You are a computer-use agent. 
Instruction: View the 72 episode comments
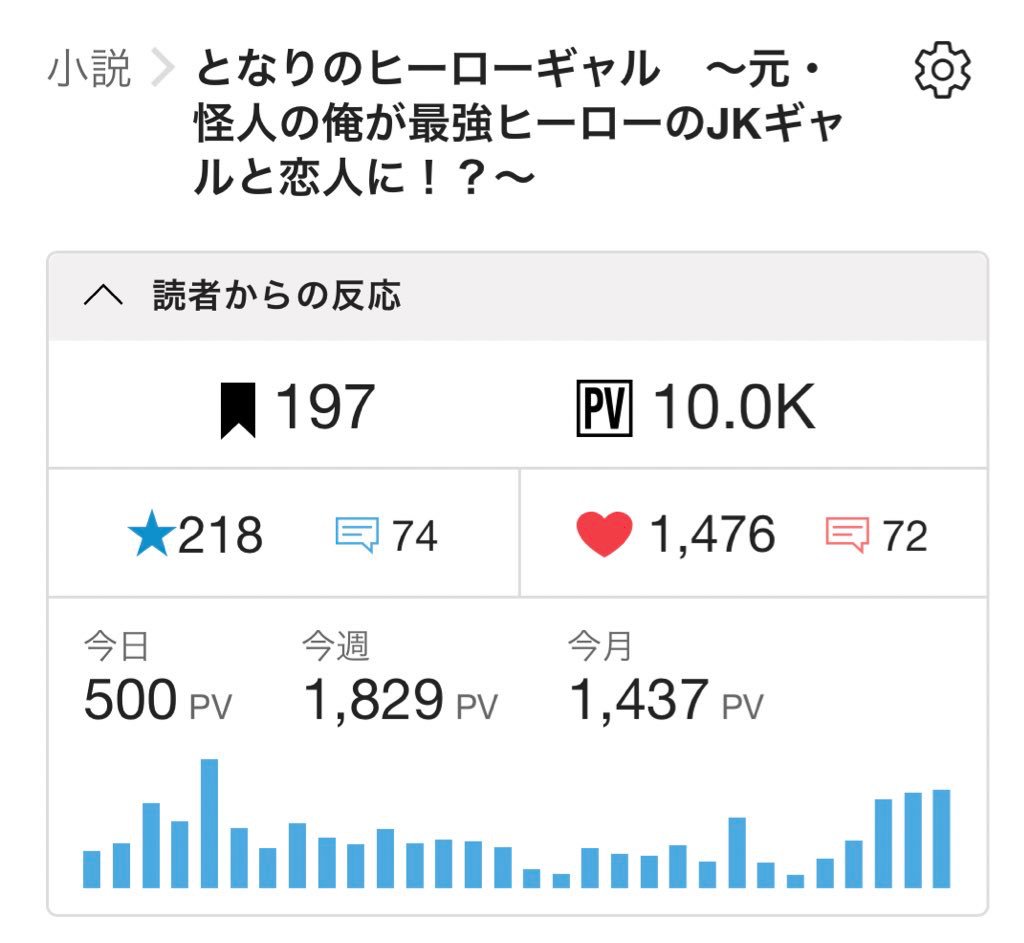877,535
